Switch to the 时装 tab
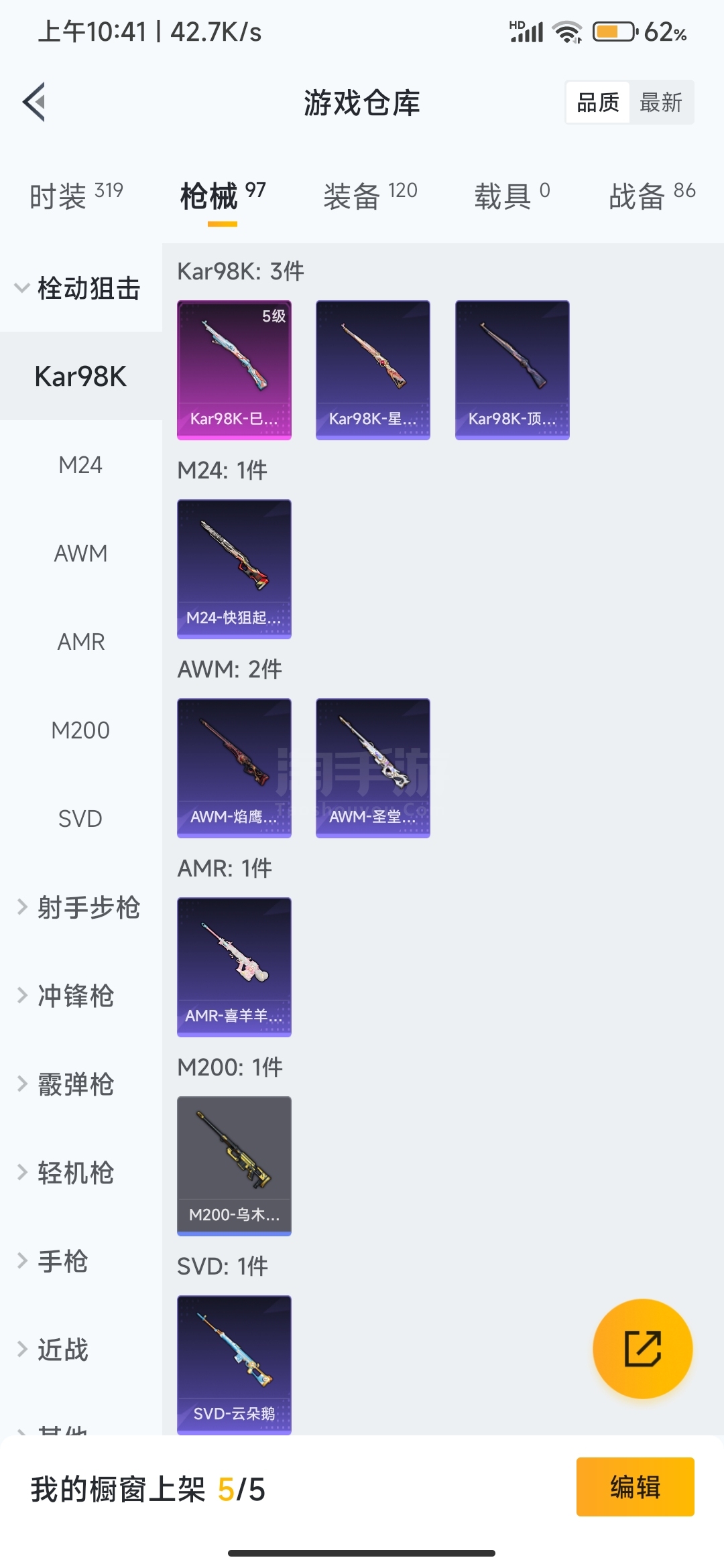 pos(75,196)
